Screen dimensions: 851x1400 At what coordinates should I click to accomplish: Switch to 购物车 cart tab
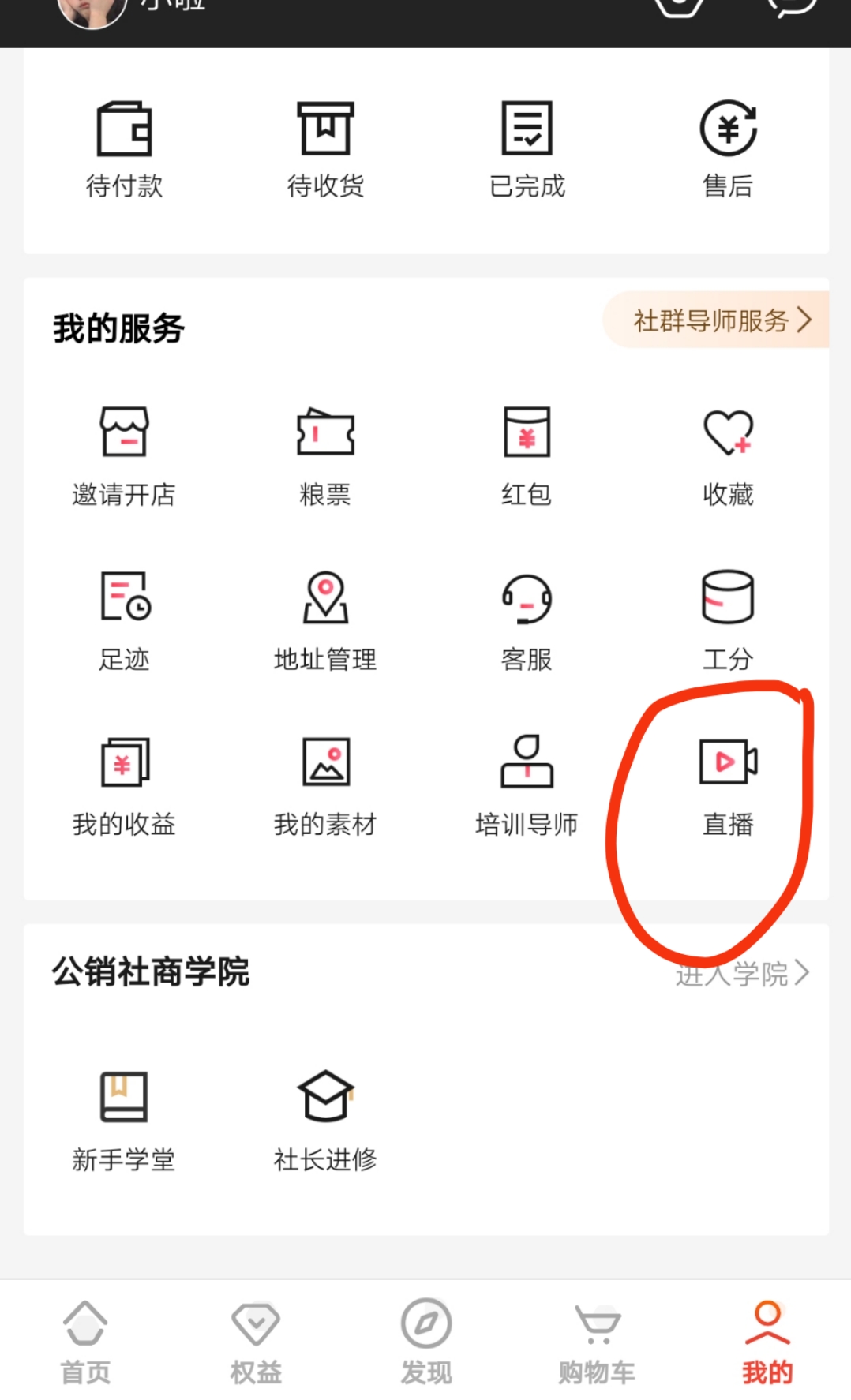tap(597, 1342)
